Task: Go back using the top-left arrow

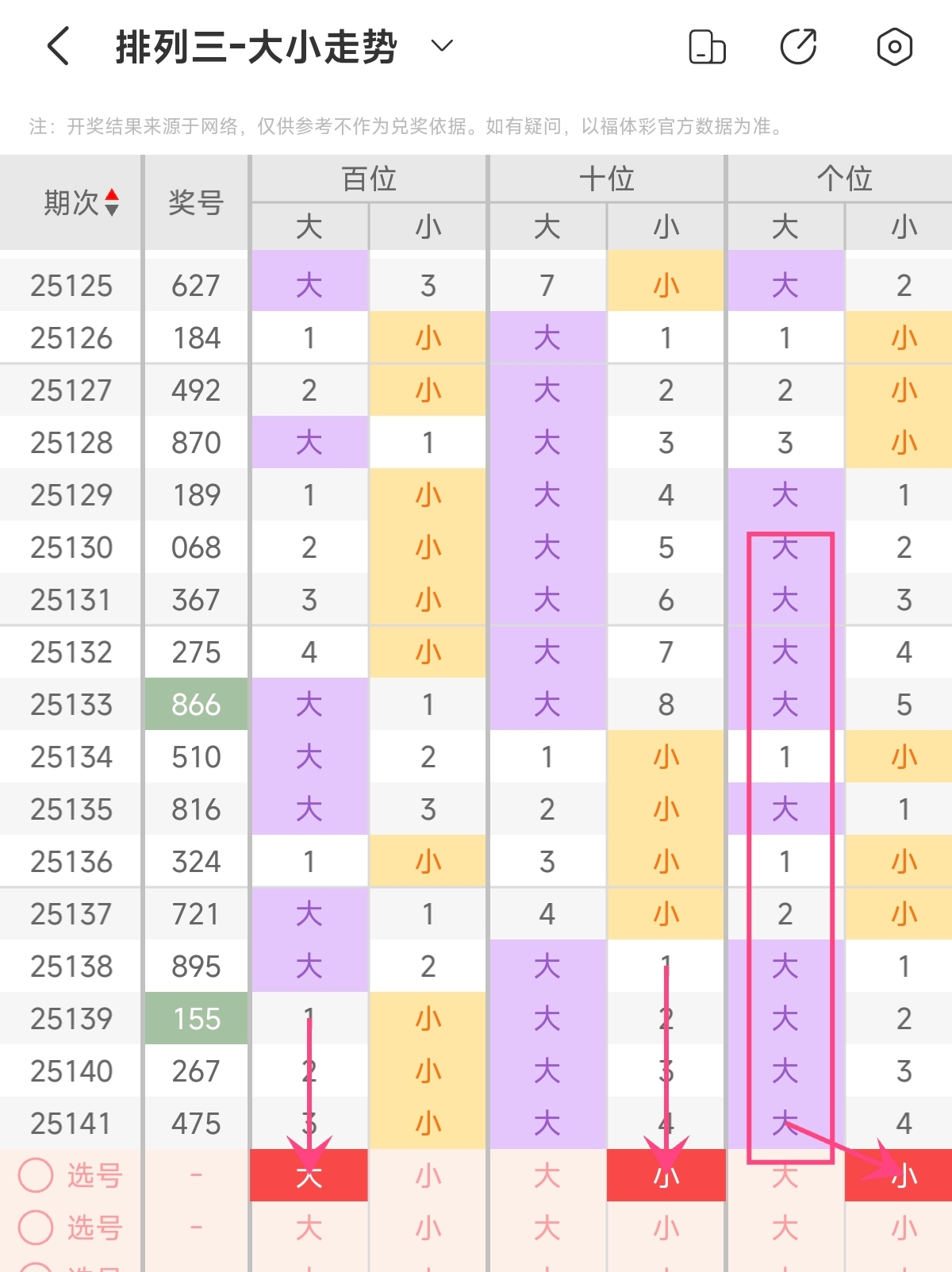Action: tap(59, 46)
